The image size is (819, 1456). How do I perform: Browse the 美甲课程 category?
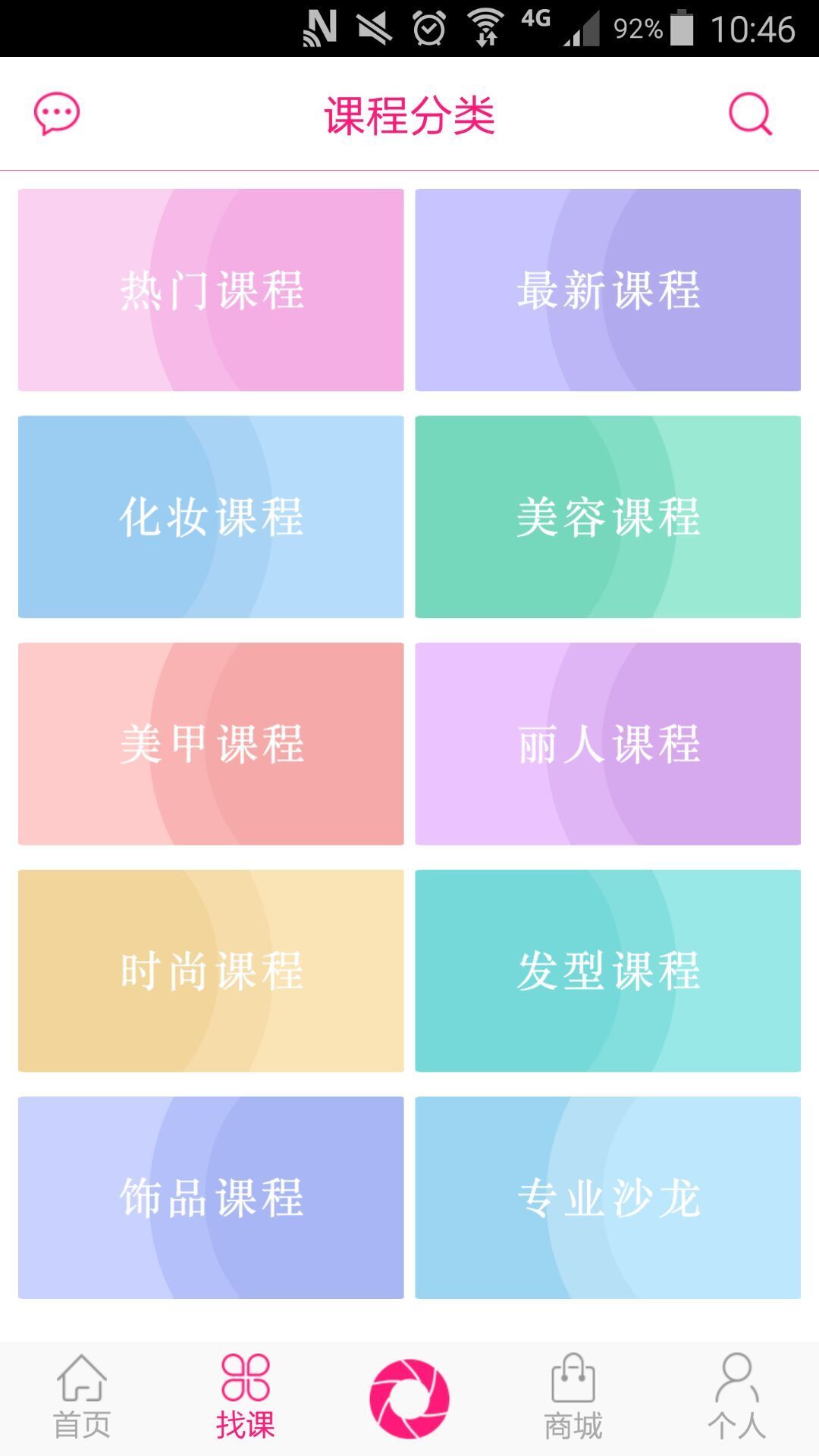click(x=211, y=743)
